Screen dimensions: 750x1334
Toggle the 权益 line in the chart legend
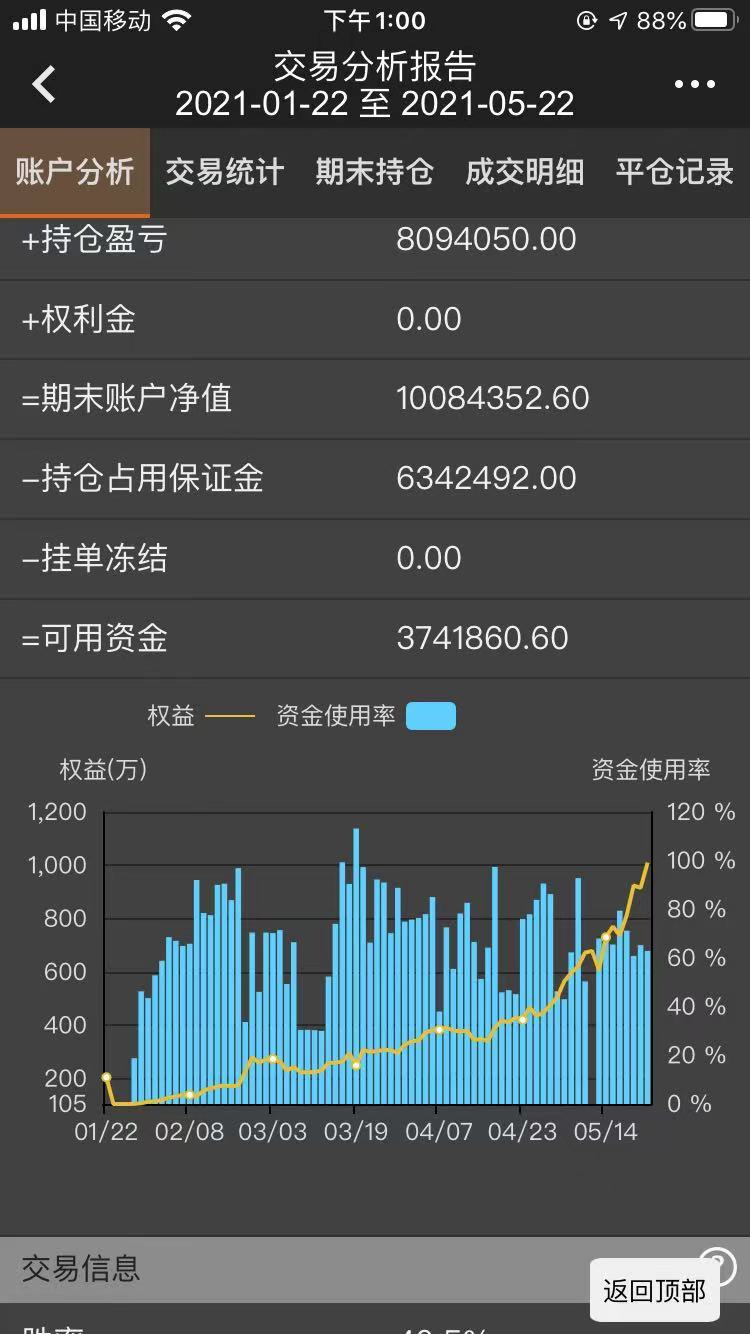click(201, 716)
